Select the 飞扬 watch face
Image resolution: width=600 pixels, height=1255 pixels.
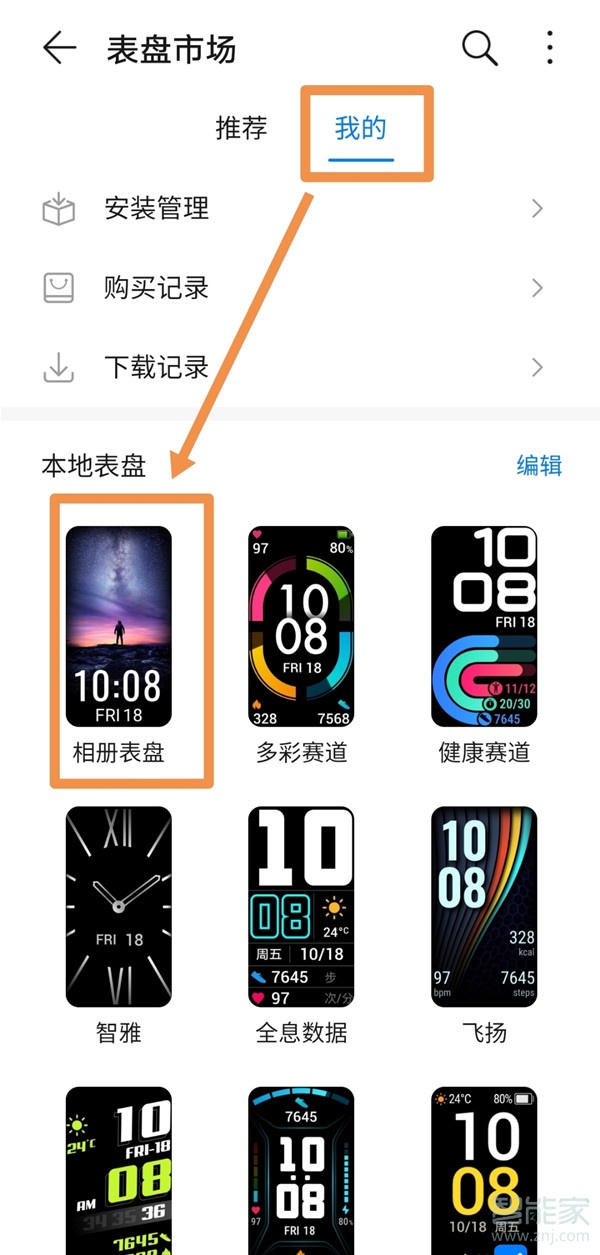[484, 906]
